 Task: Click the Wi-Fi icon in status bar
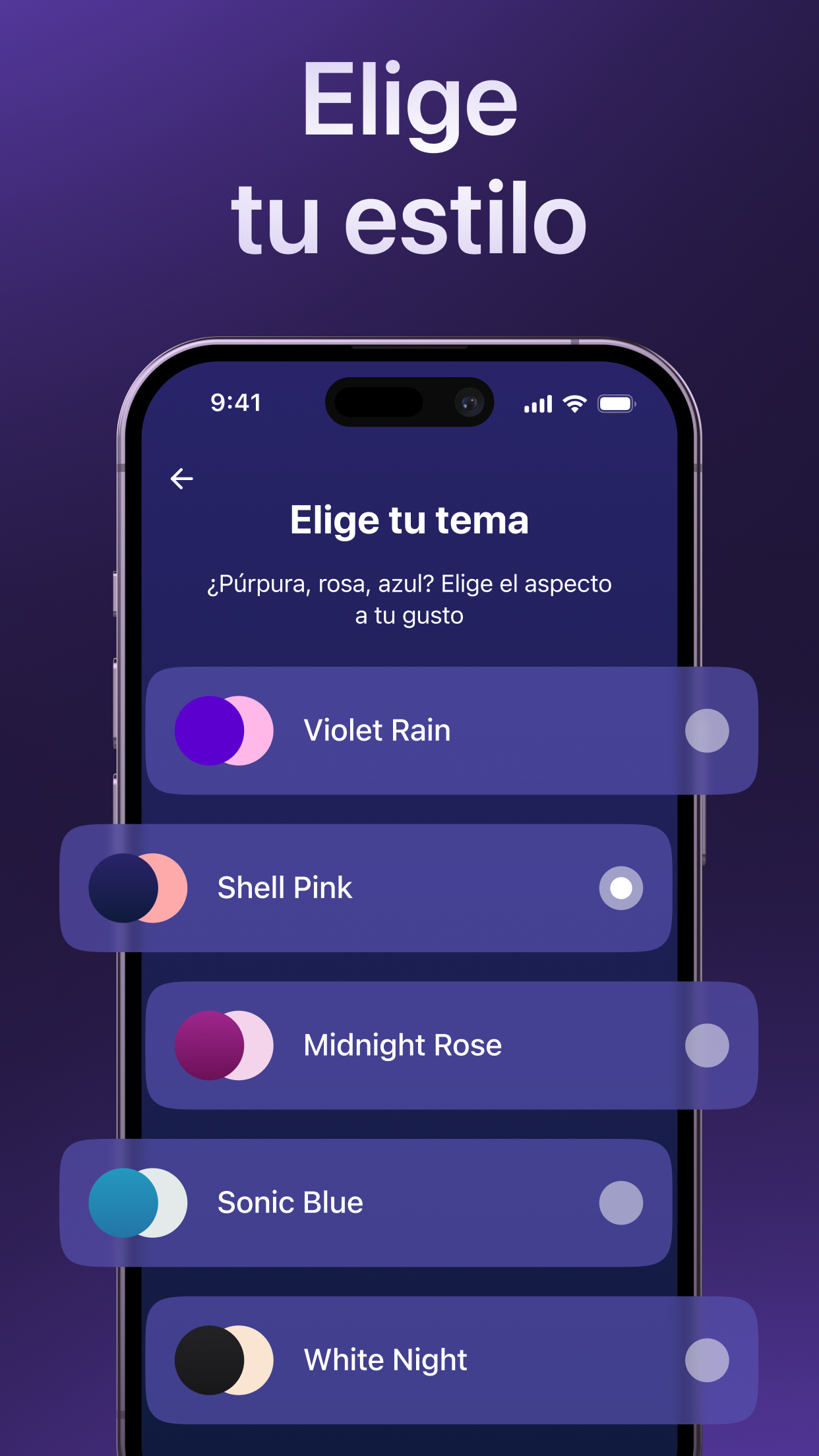(x=573, y=402)
